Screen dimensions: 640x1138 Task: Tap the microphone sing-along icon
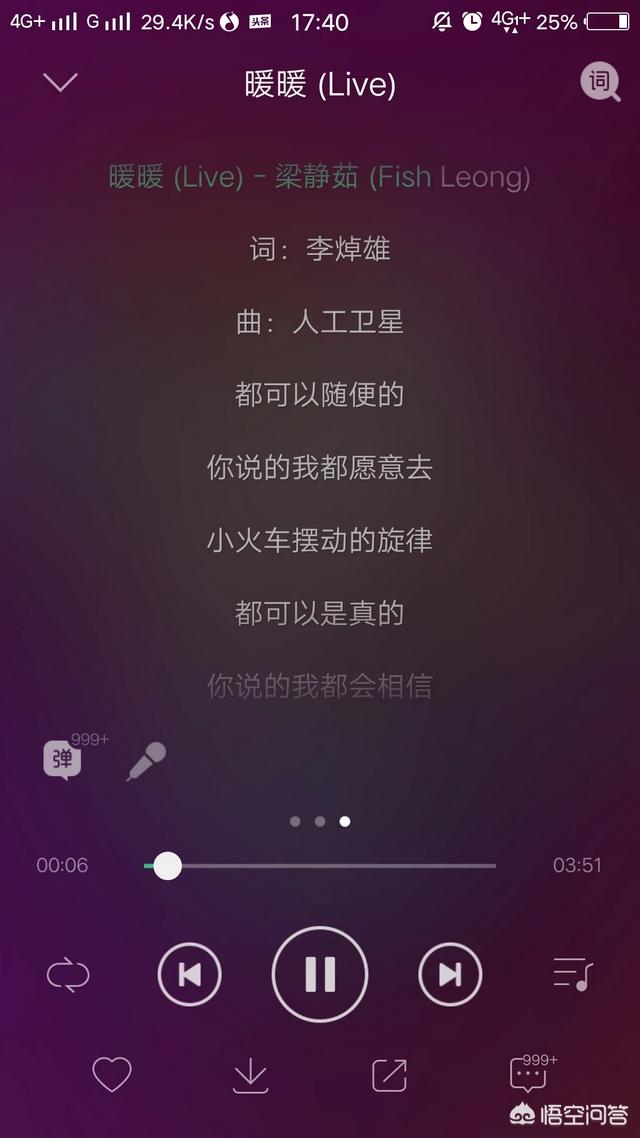click(146, 761)
